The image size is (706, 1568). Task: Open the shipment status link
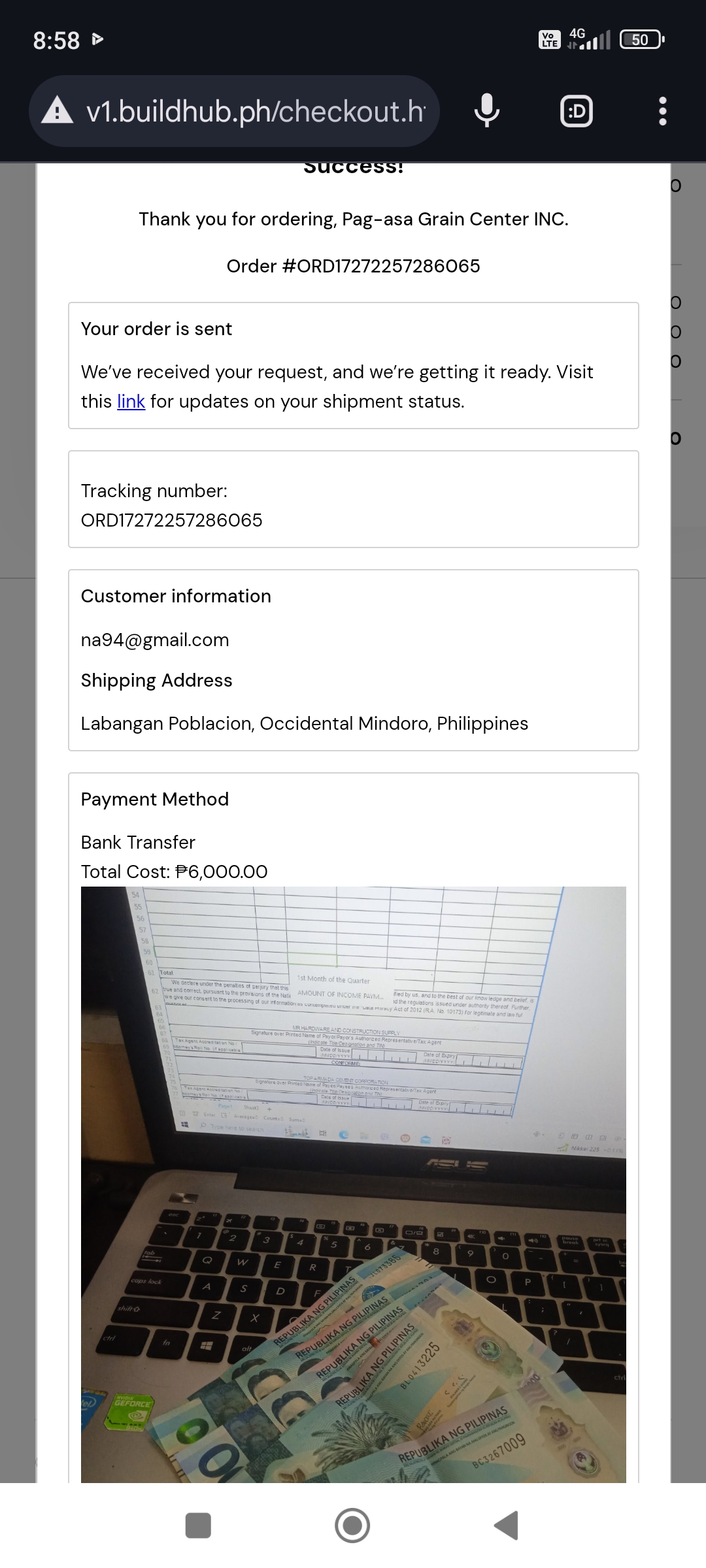click(x=131, y=401)
